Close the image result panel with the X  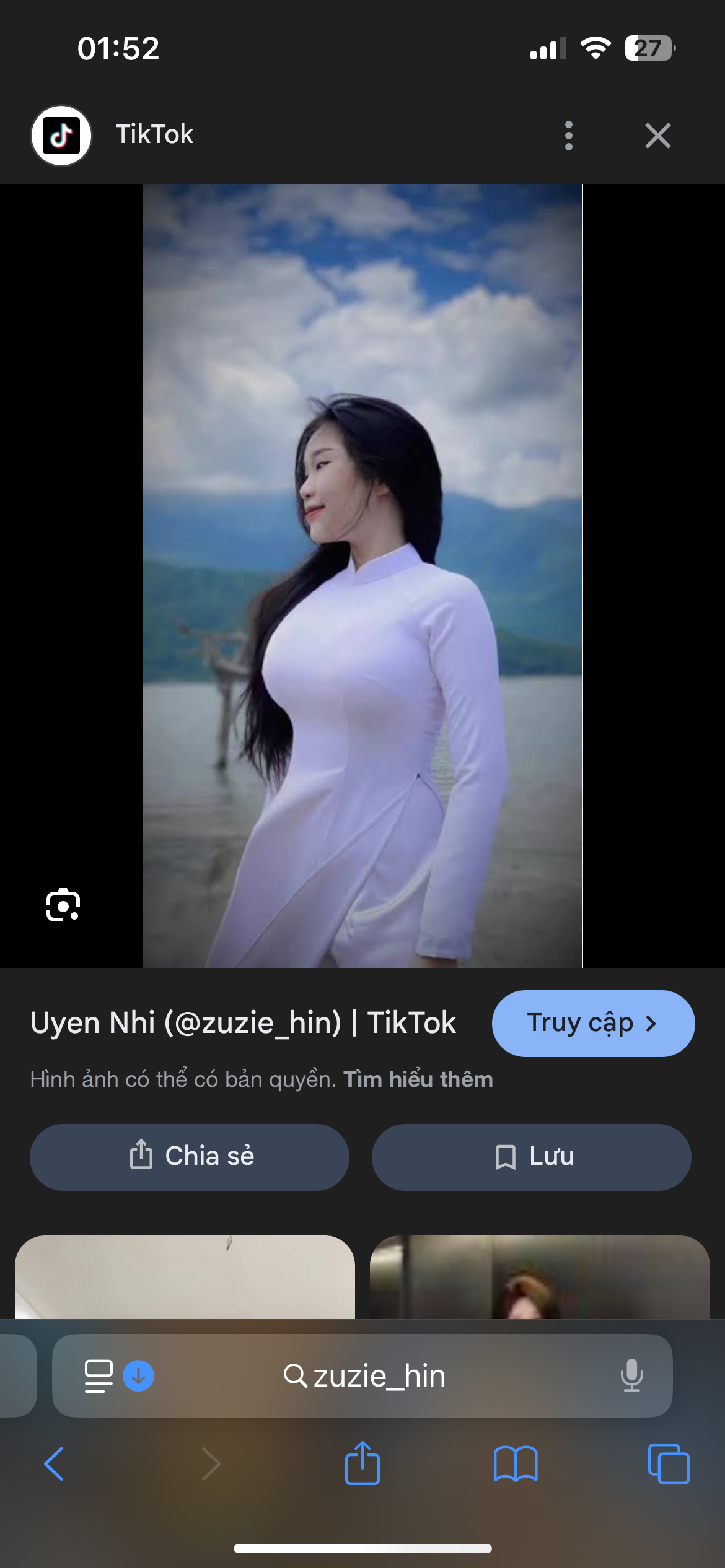657,136
